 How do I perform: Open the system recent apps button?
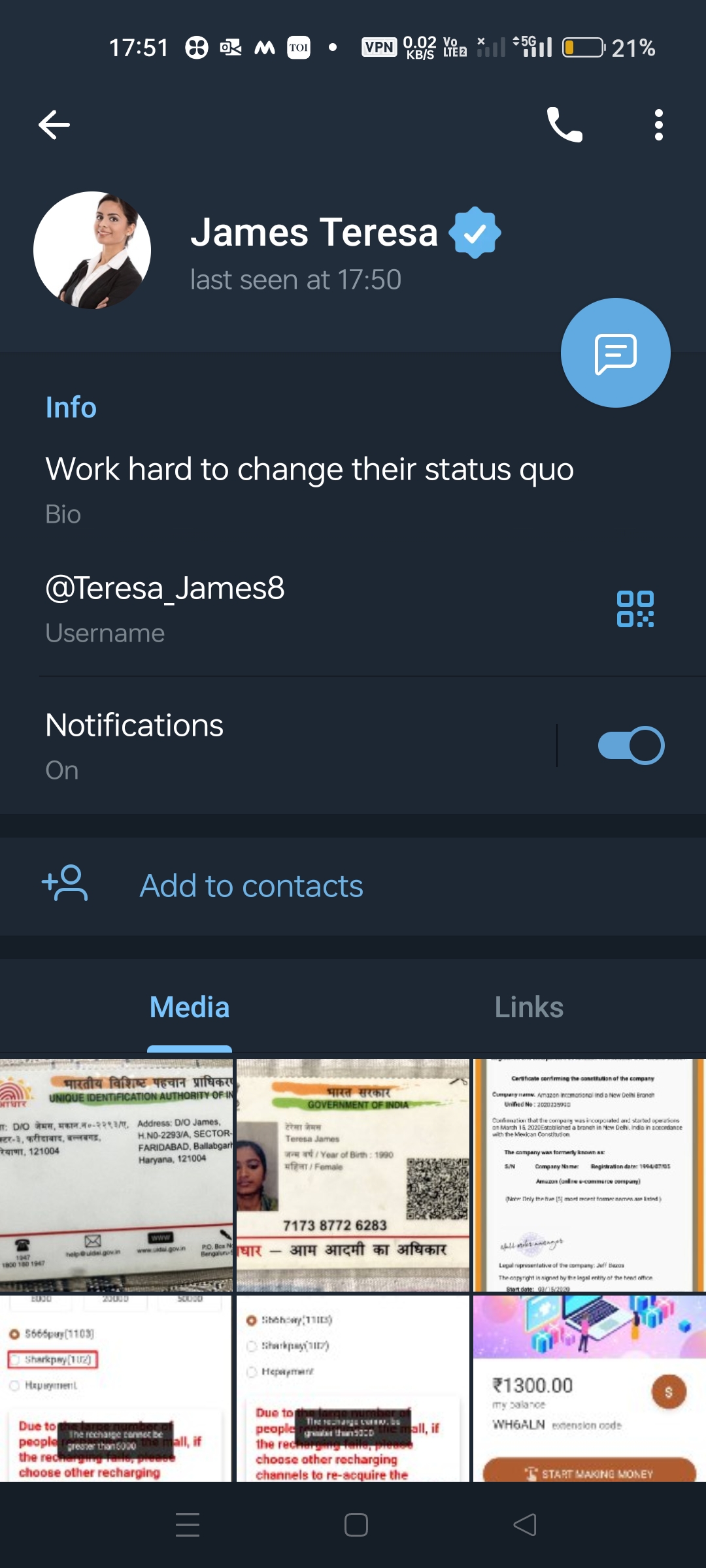click(x=188, y=1525)
